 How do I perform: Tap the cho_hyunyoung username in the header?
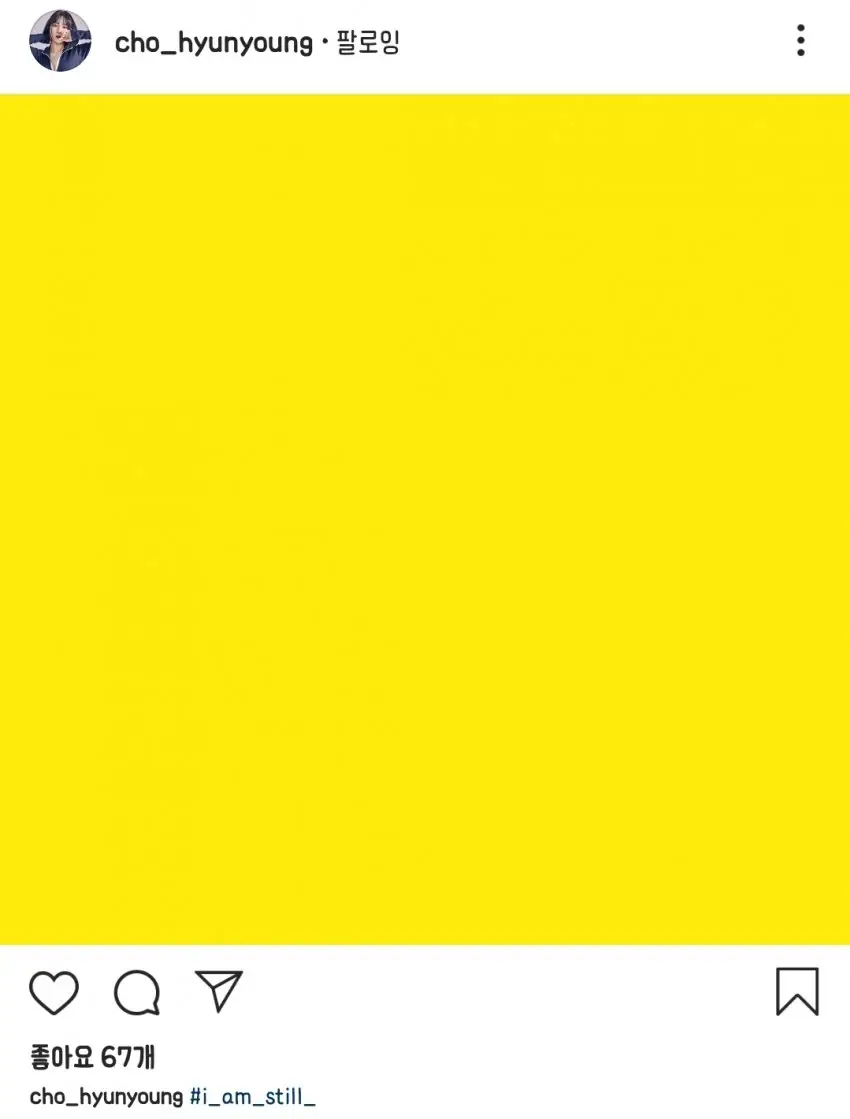213,43
